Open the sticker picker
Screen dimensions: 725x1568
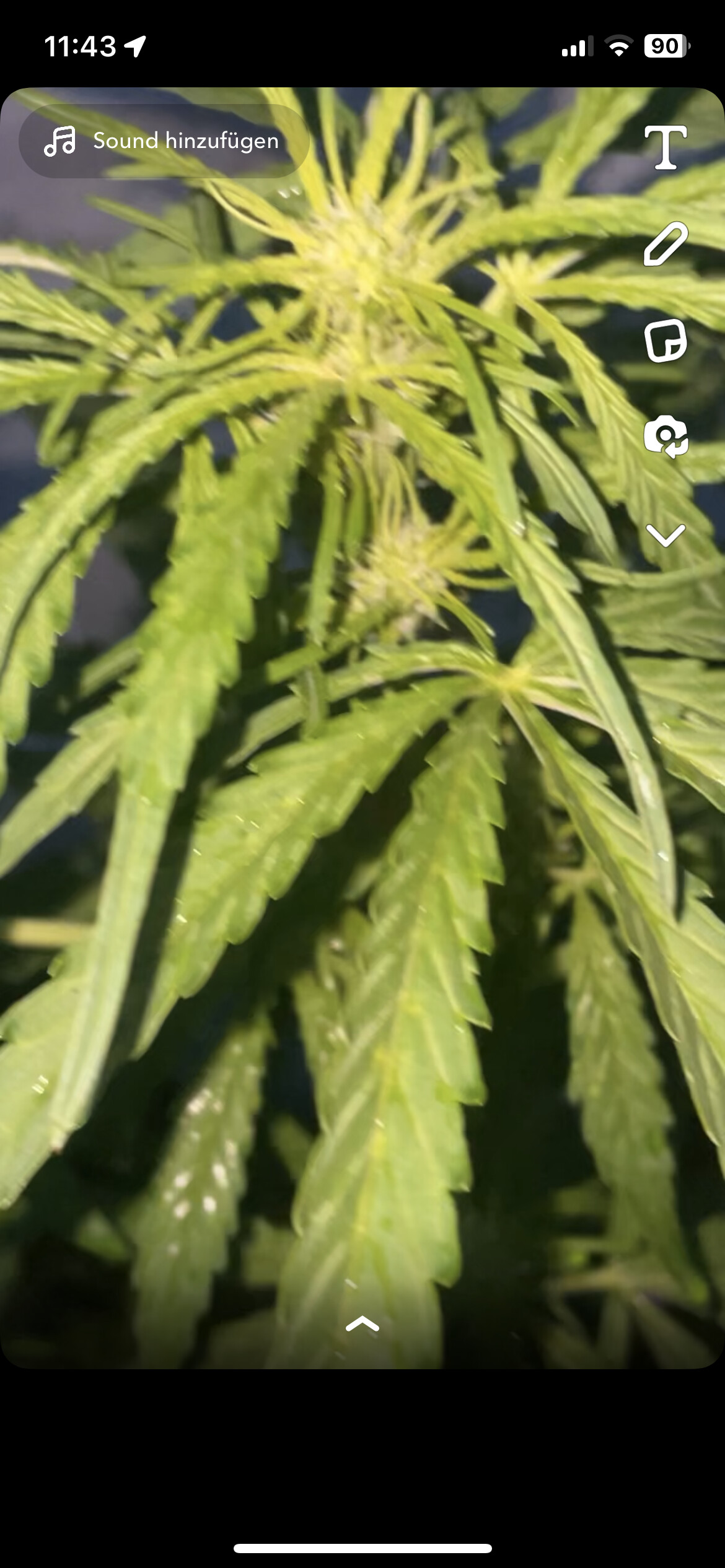pyautogui.click(x=666, y=341)
